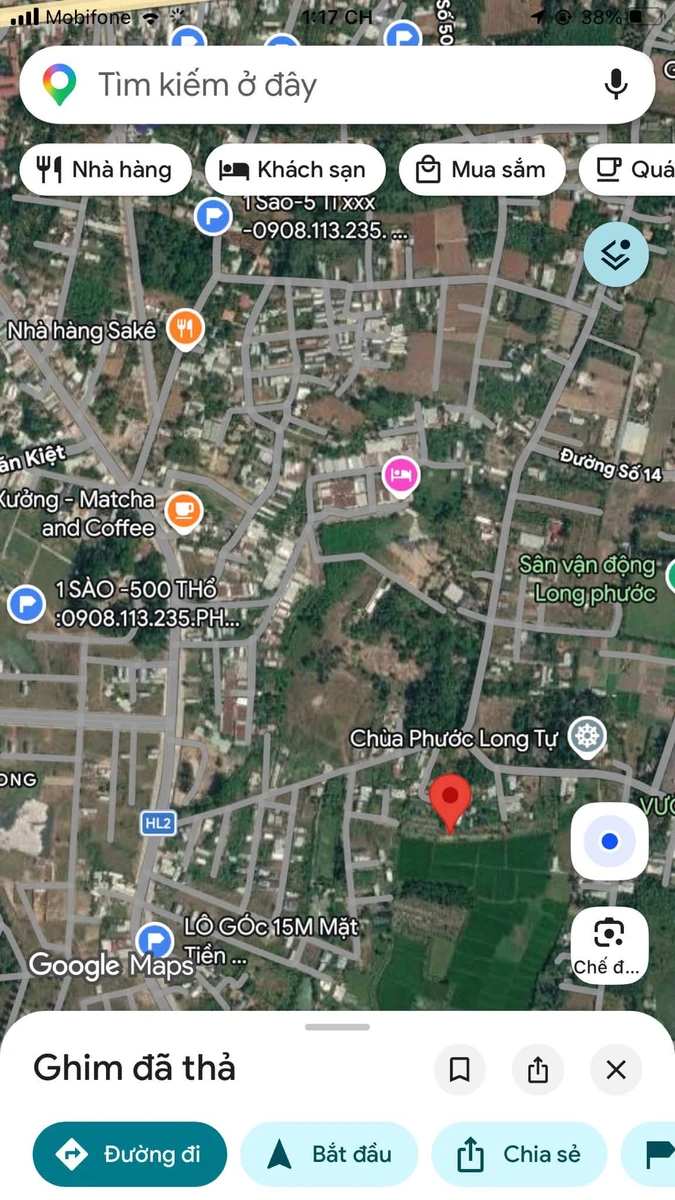
Task: Open the pink hotel marker
Action: pos(401,475)
